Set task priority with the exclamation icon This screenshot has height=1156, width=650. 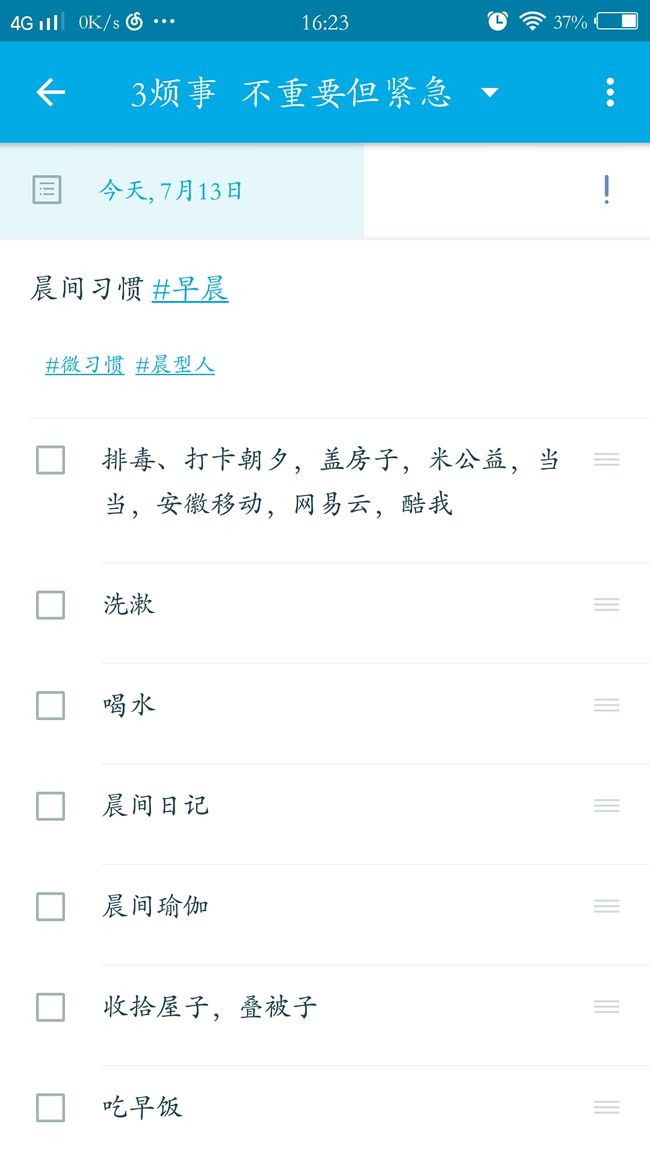606,190
